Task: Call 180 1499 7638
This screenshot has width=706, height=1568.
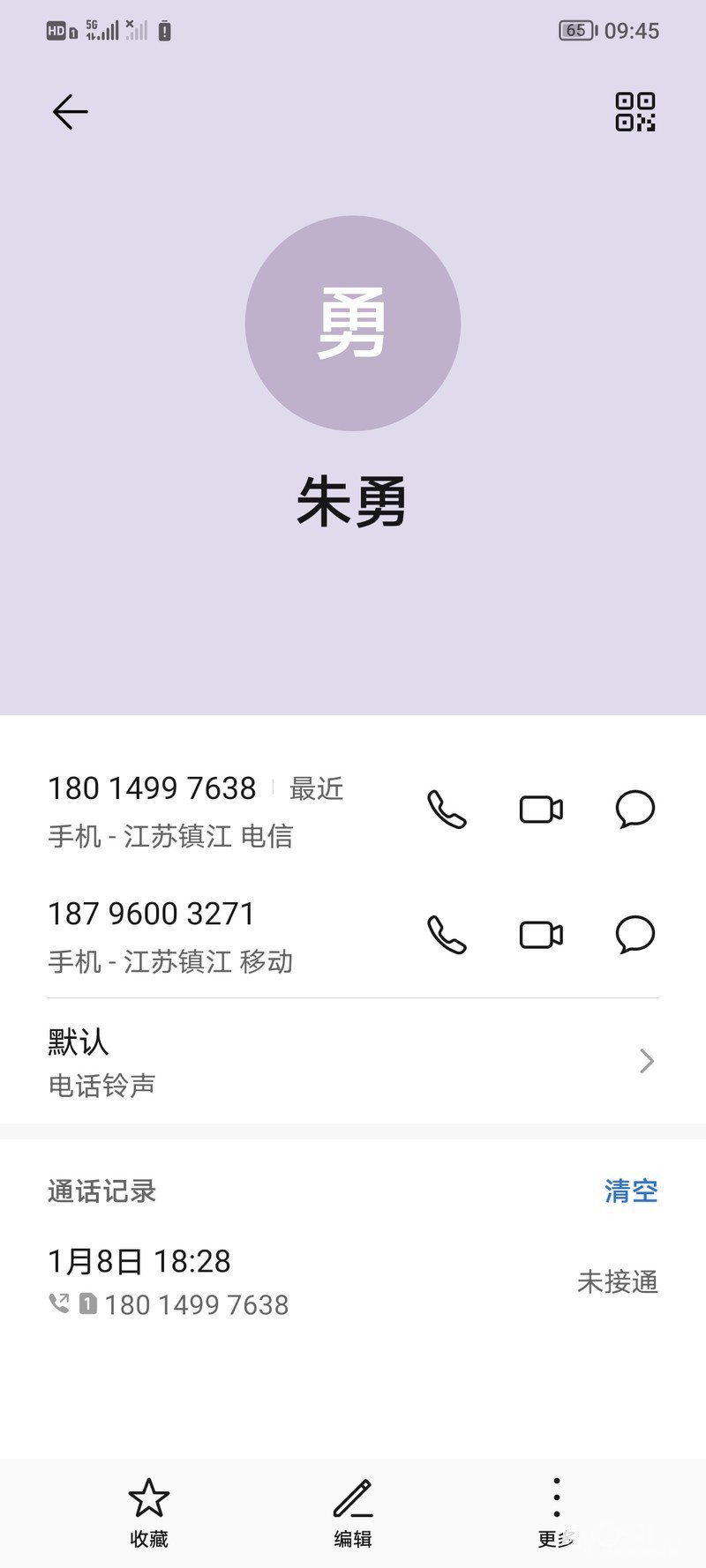Action: click(x=447, y=810)
